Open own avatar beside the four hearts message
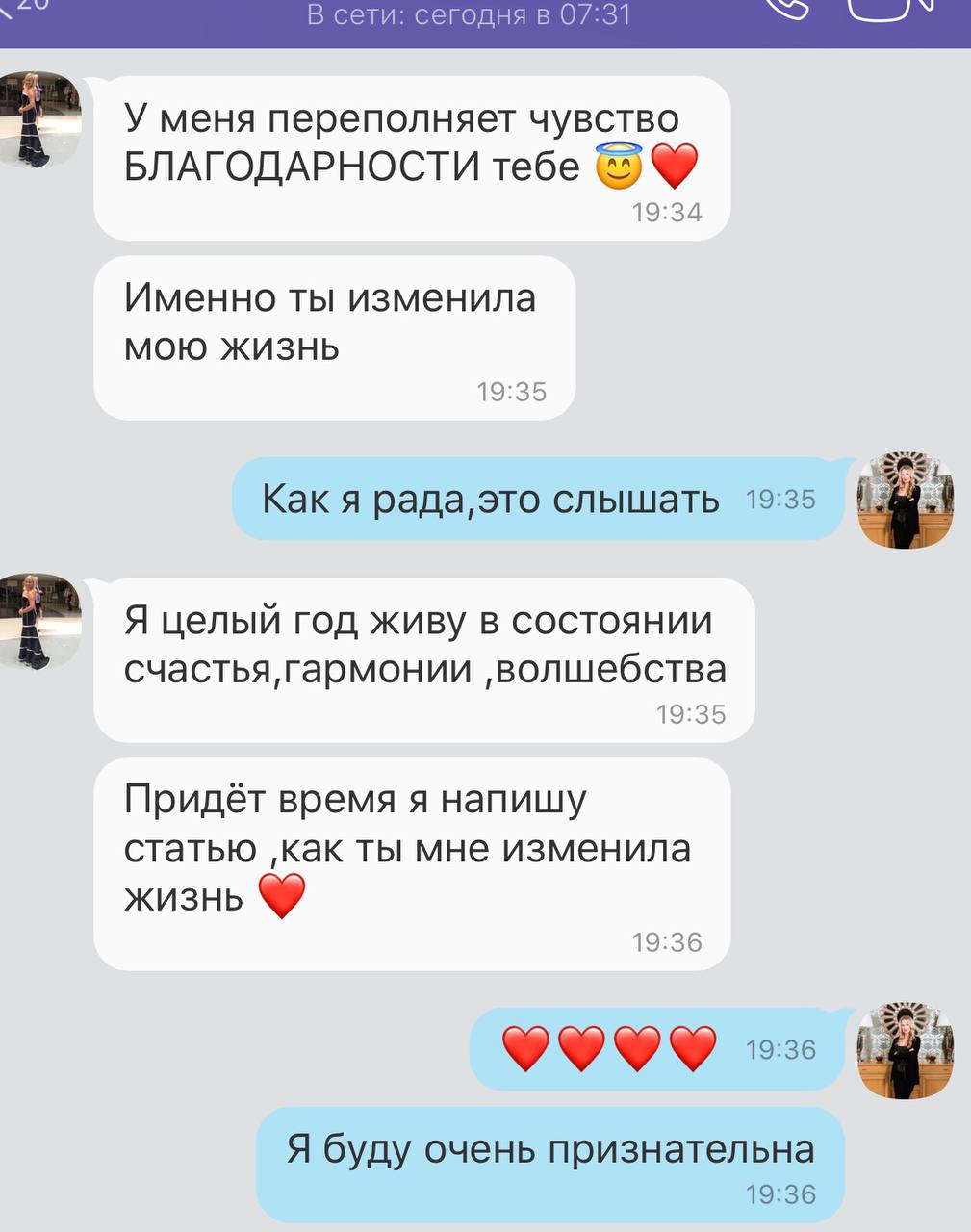Image resolution: width=971 pixels, height=1232 pixels. pyautogui.click(x=905, y=1050)
